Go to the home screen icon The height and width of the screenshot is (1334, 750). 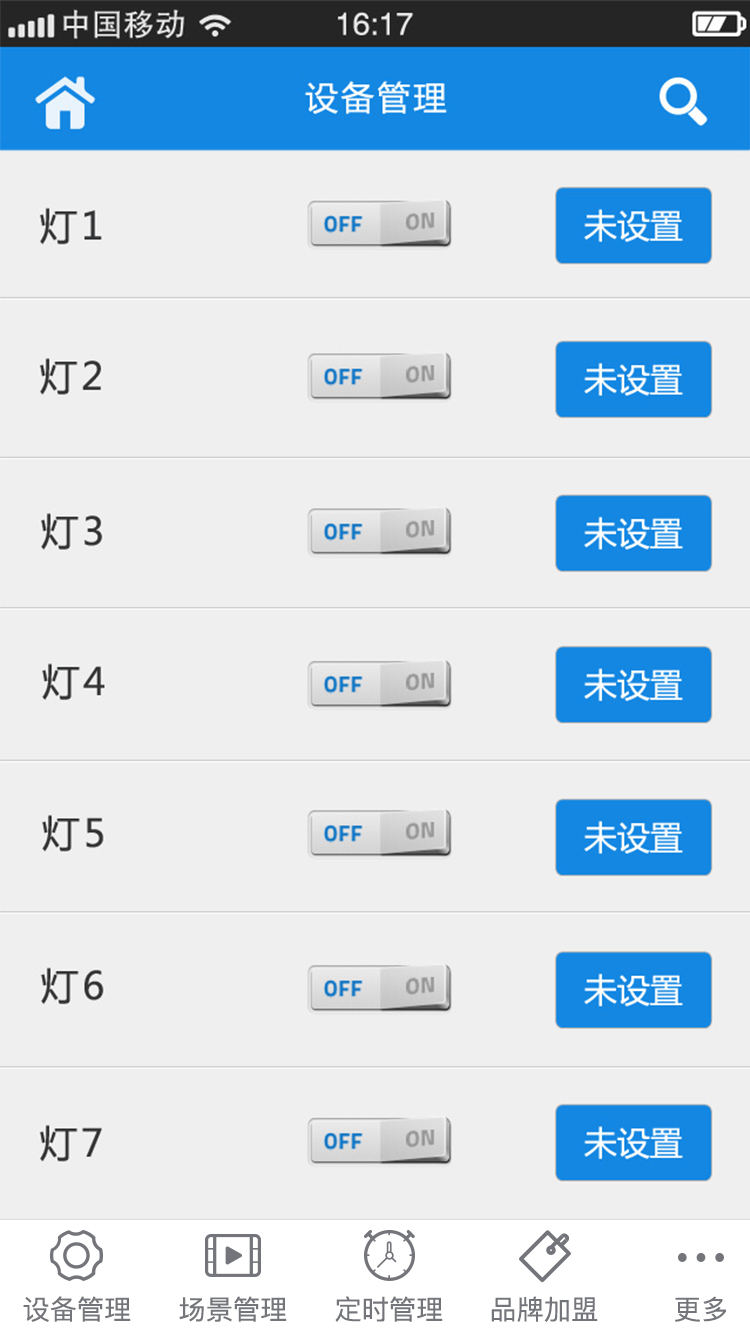[x=66, y=102]
